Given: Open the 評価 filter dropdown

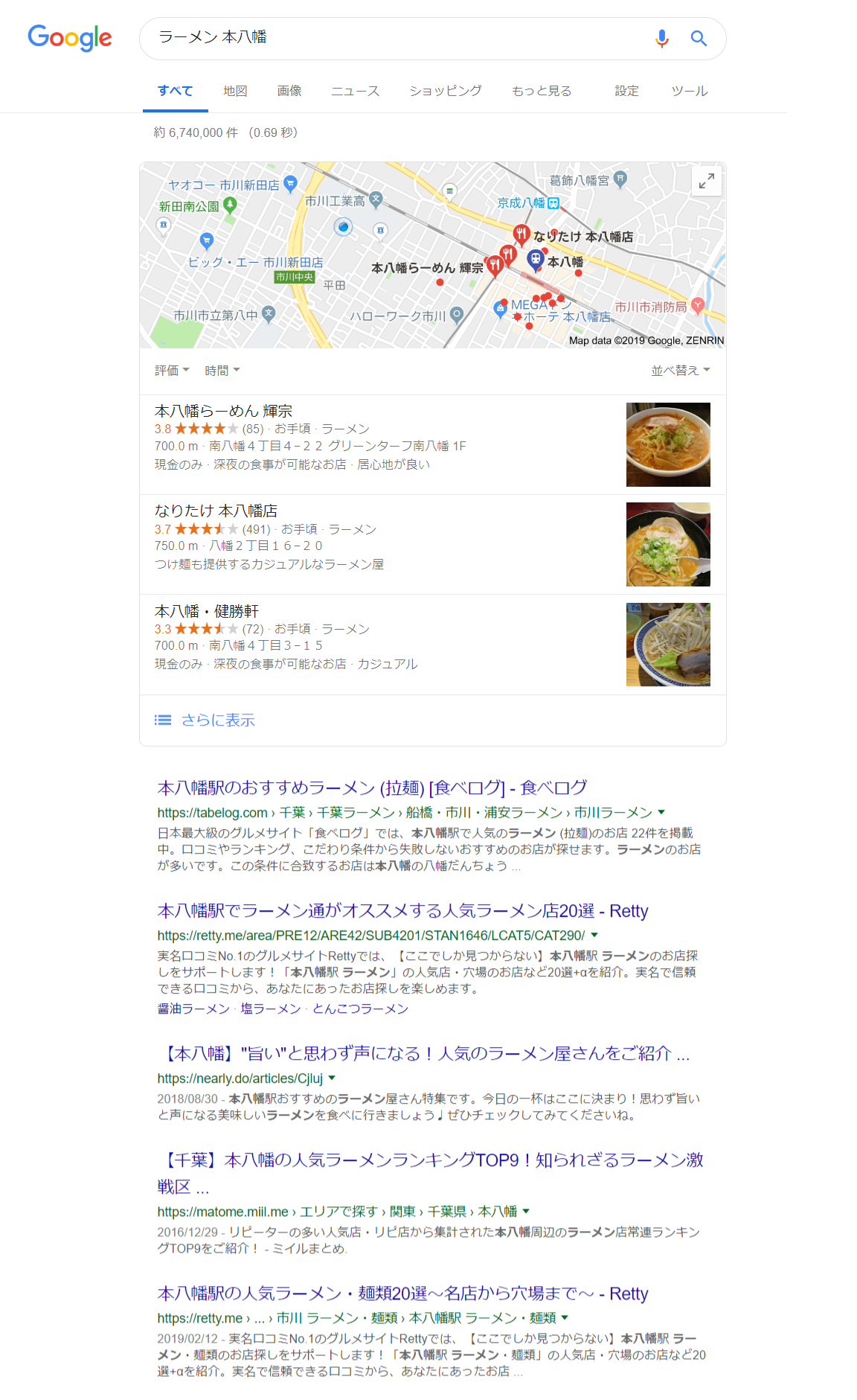Looking at the screenshot, I should click(172, 370).
